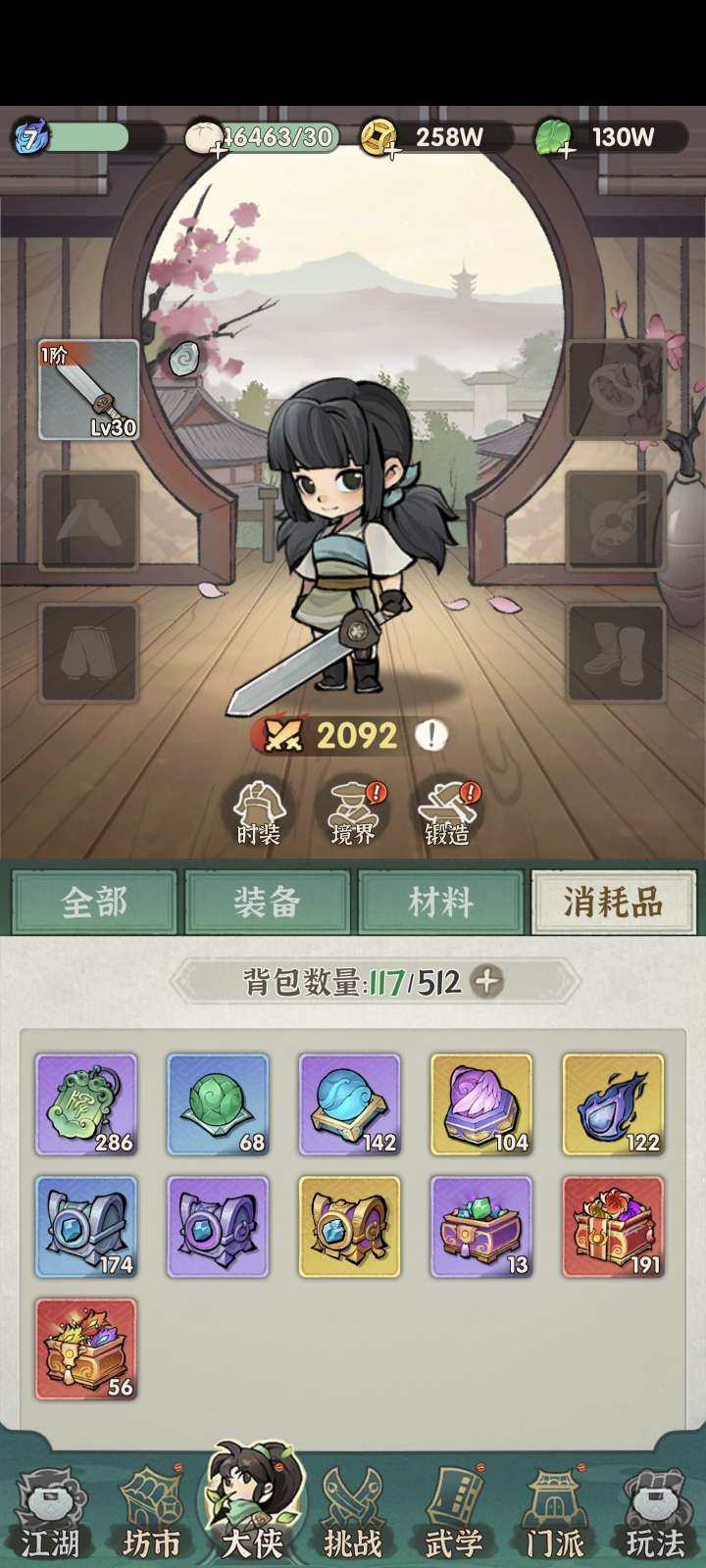This screenshot has width=706, height=1568.
Task: Click plus next to bun counter
Action: tap(215, 151)
